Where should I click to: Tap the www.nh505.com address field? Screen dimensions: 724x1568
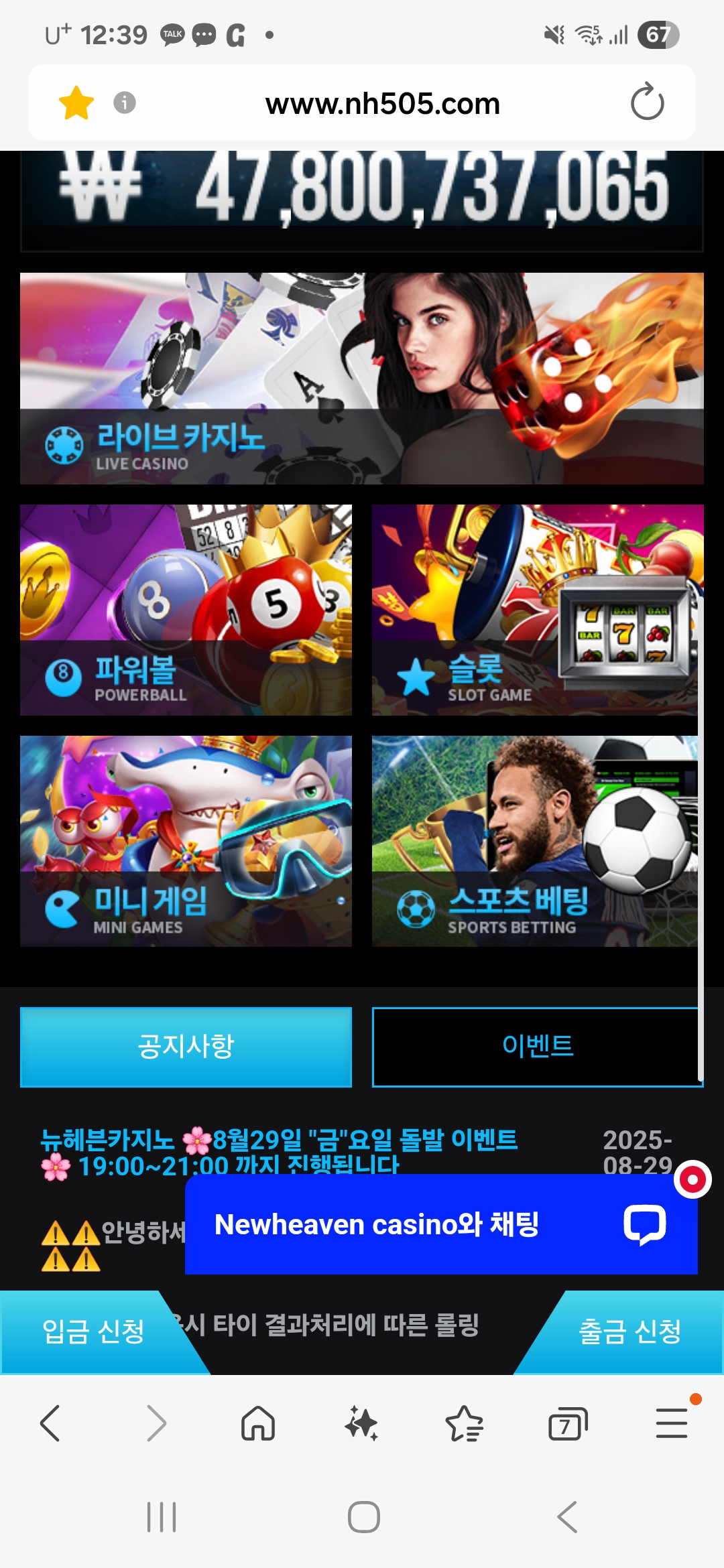point(382,104)
